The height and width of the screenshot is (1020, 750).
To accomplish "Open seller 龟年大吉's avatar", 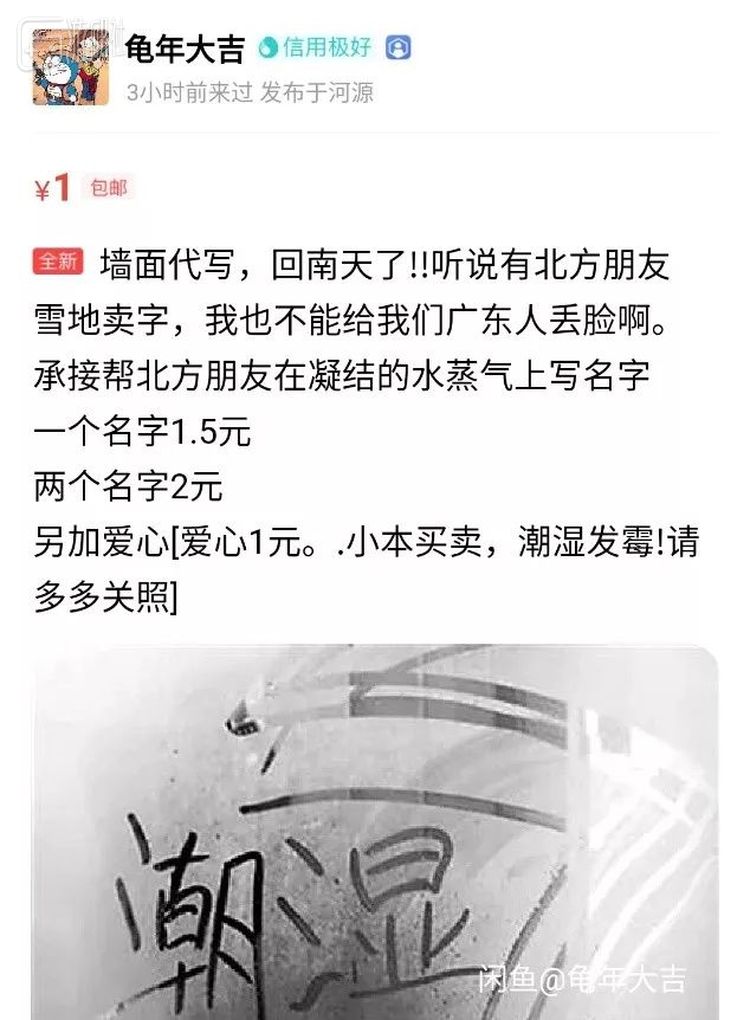I will [70, 67].
